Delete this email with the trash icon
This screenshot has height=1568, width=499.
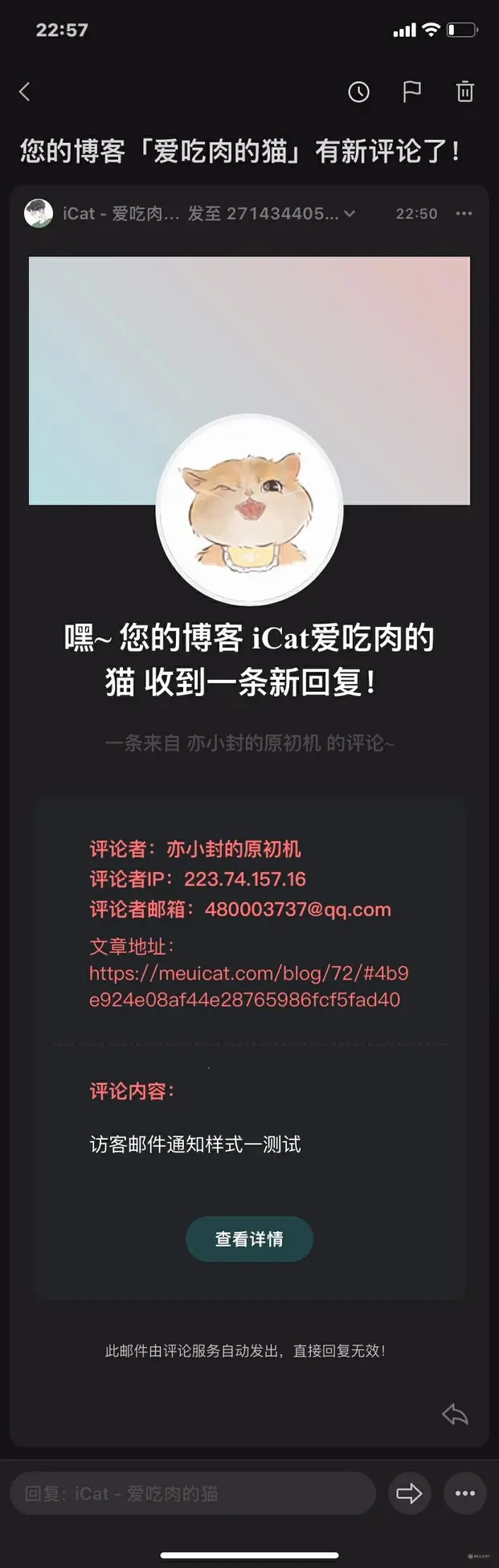point(465,92)
